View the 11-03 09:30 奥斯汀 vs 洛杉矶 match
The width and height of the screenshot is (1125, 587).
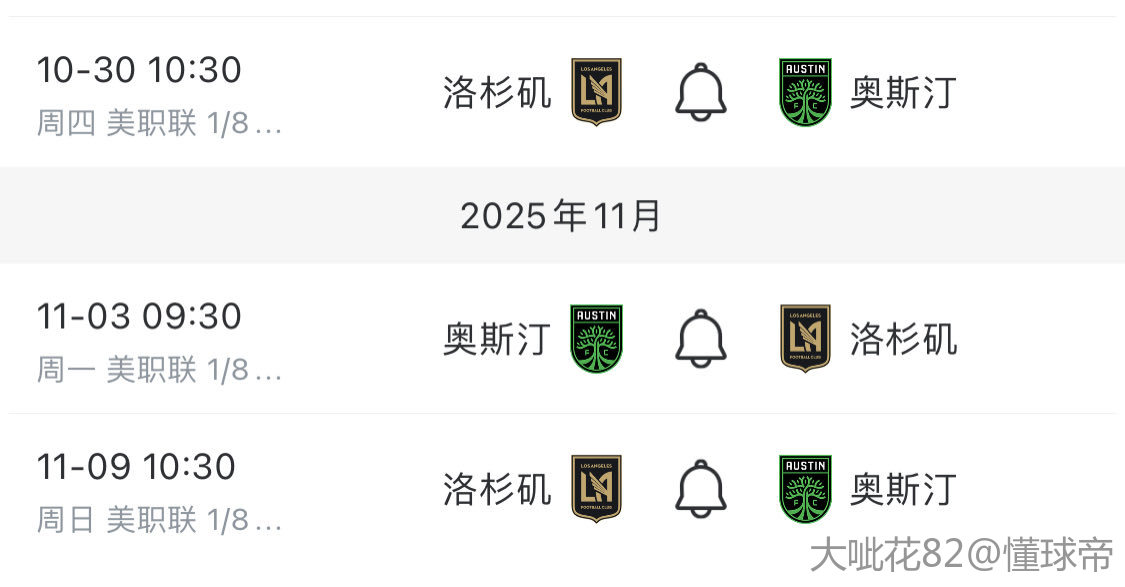click(160, 339)
